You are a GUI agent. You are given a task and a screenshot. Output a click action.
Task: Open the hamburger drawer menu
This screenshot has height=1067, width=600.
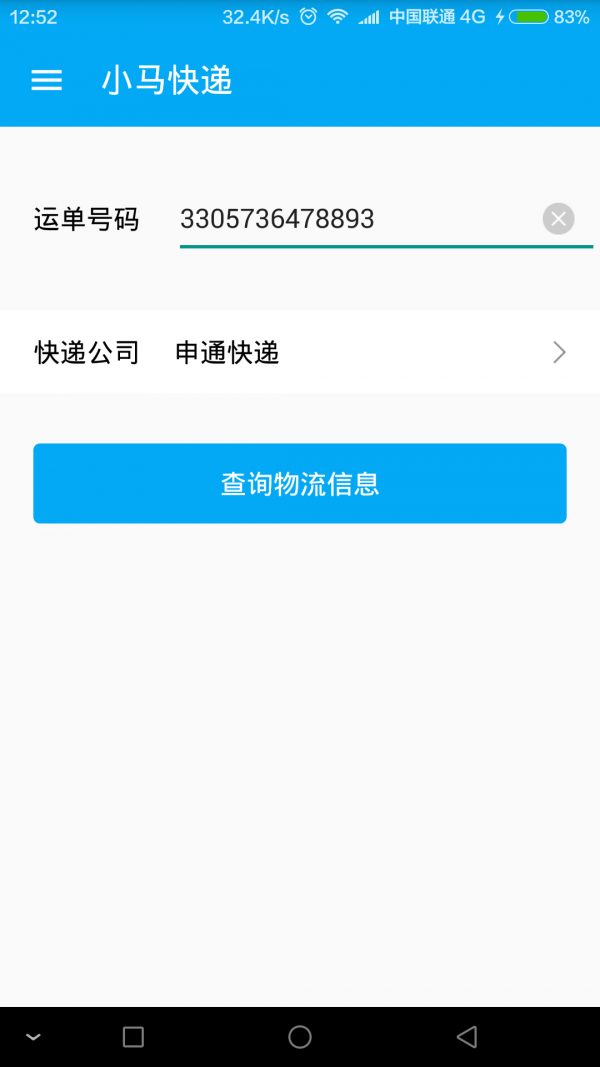[x=47, y=81]
